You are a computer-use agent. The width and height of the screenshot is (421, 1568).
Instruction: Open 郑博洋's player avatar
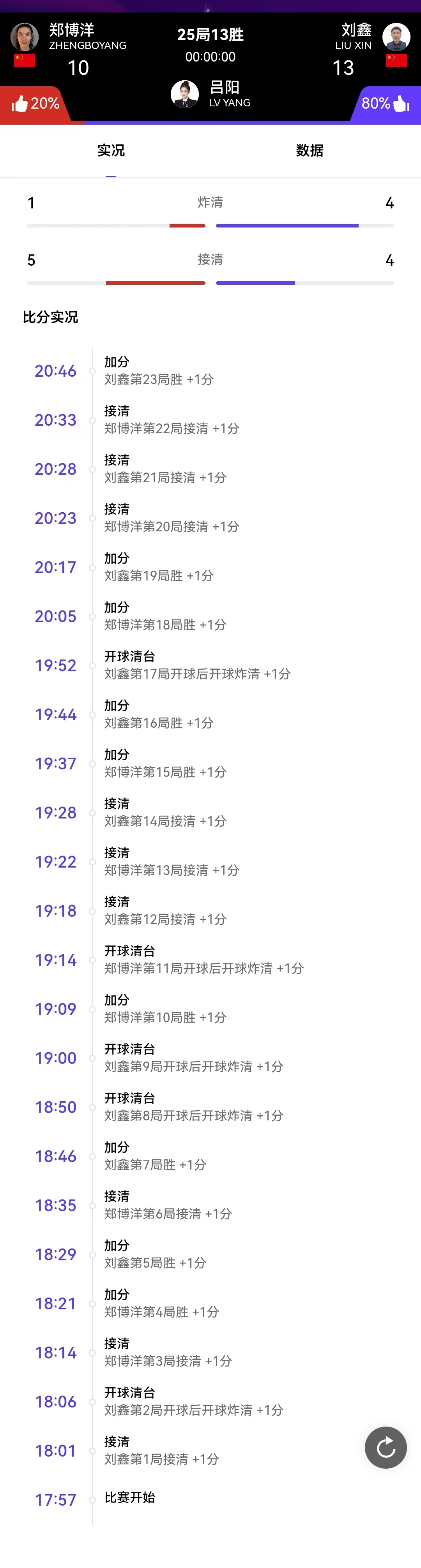coord(25,37)
